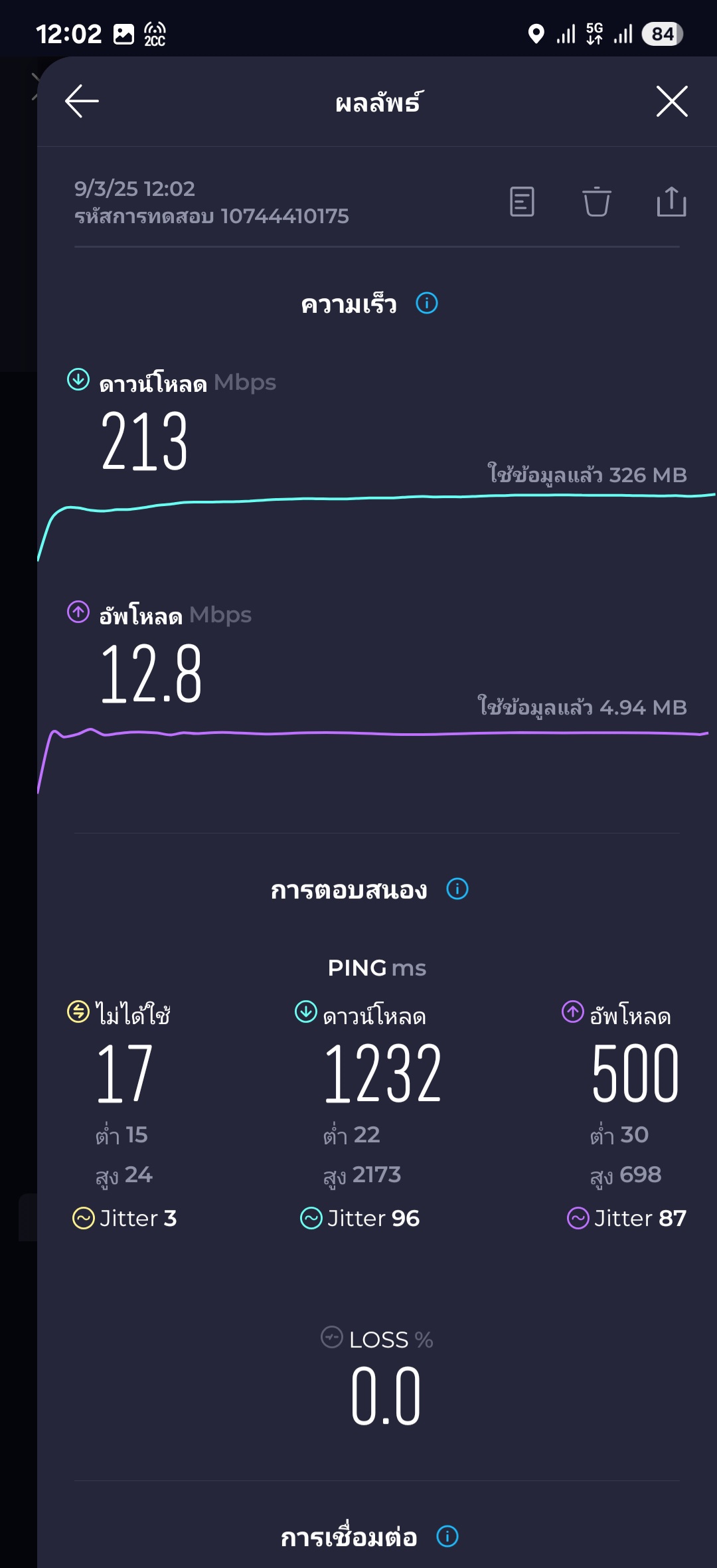Open info icon next to การตอบสนอง
Image resolution: width=717 pixels, height=1568 pixels.
coord(457,889)
